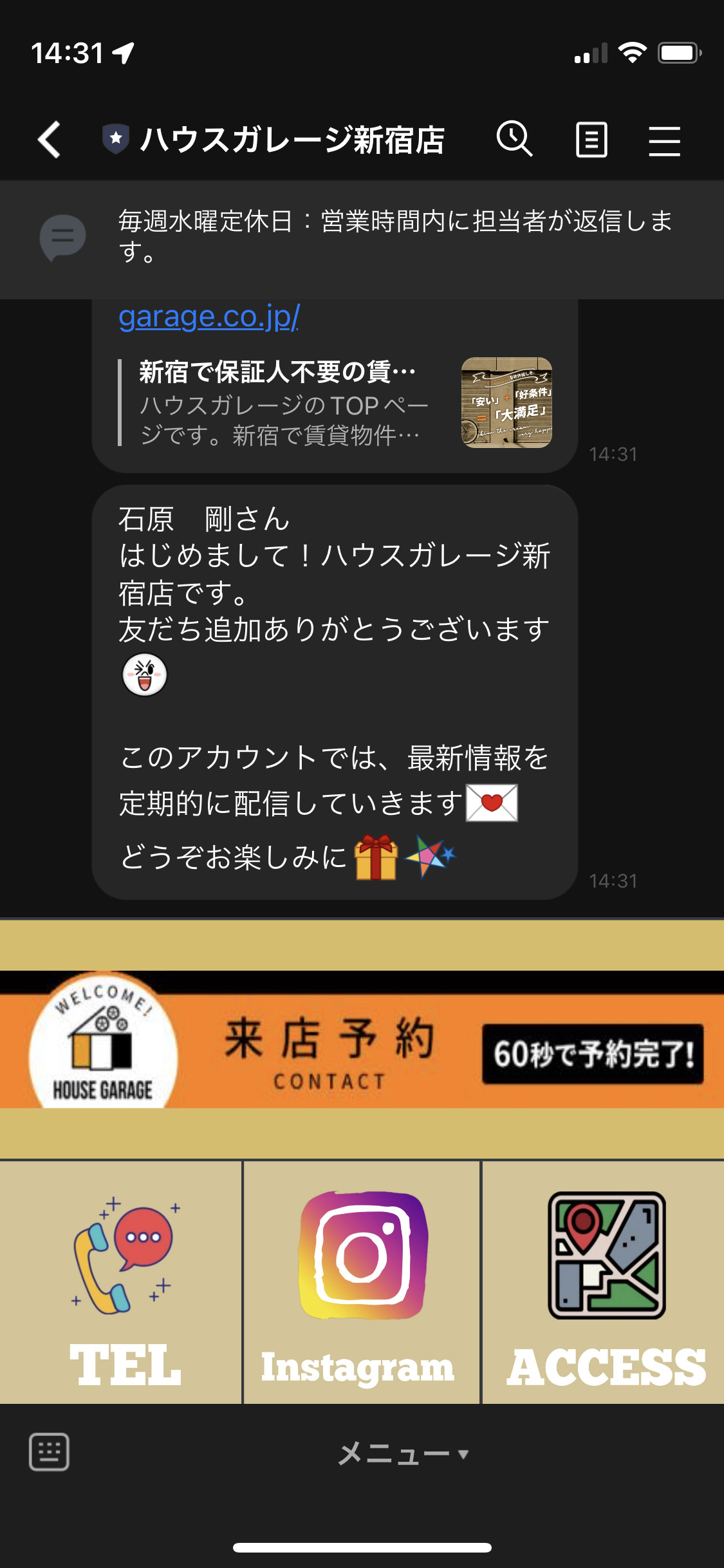Image resolution: width=724 pixels, height=1568 pixels.
Task: Open the Instagram tile
Action: 362,1282
